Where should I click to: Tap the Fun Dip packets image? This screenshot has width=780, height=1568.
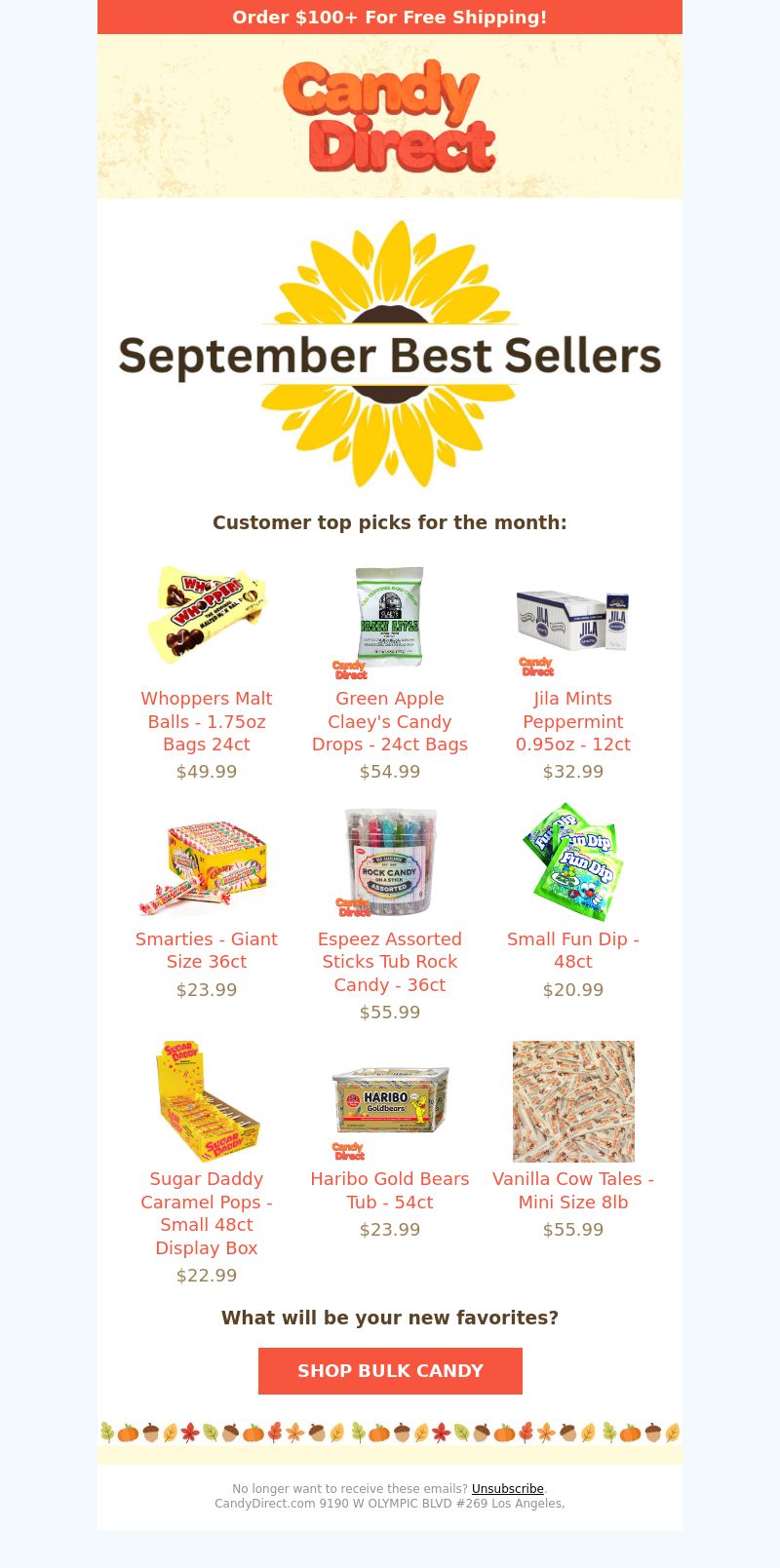coord(573,861)
